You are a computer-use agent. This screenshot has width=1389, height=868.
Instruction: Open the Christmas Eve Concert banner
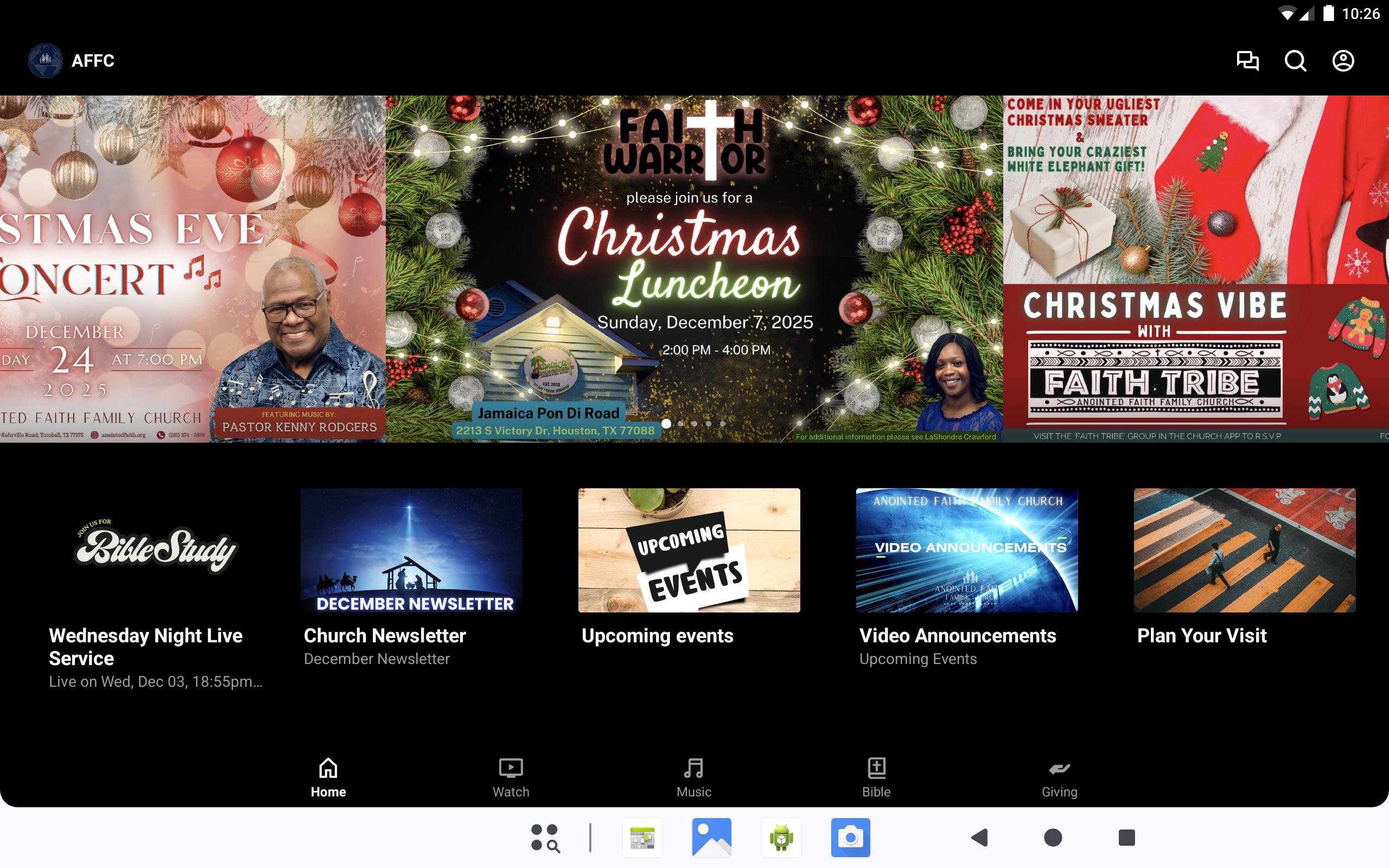click(x=192, y=268)
